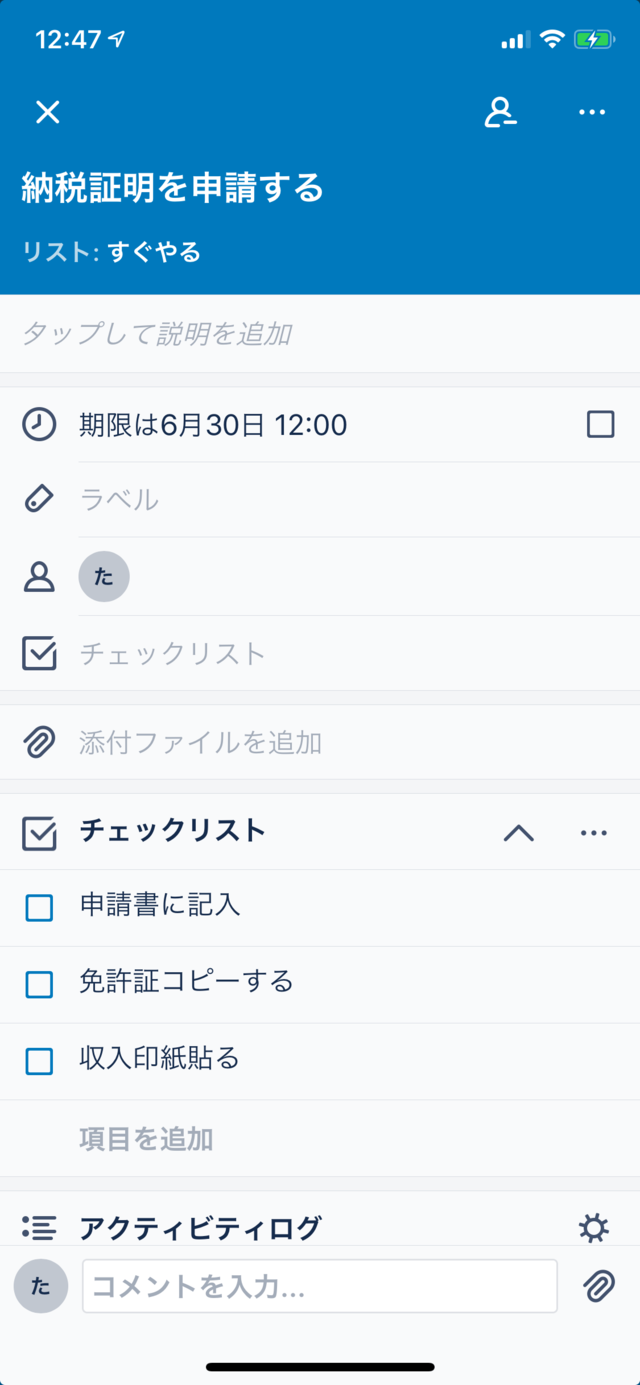640x1385 pixels.
Task: Tap the leave-card member icon in header
Action: pyautogui.click(x=500, y=112)
